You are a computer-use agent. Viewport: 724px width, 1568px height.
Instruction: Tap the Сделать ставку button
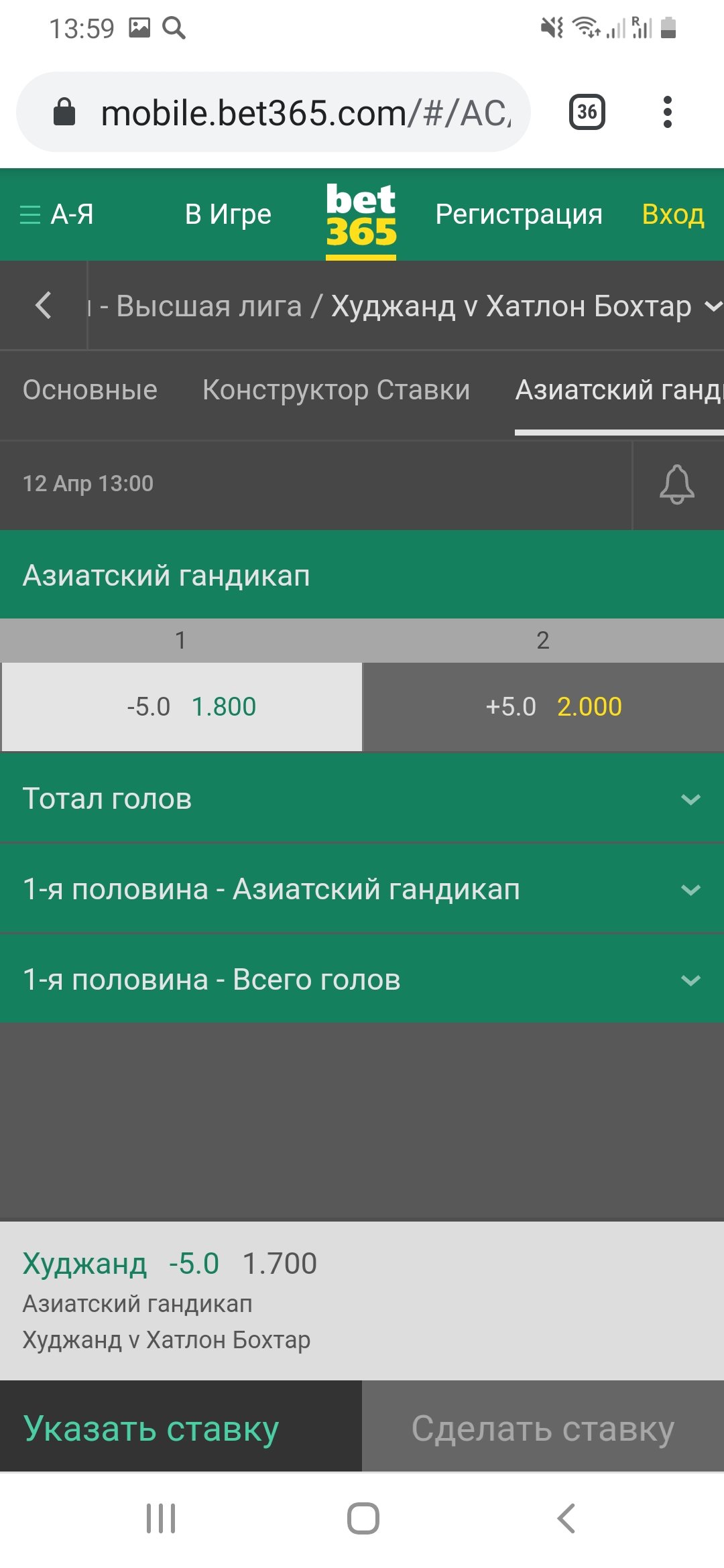(x=543, y=1429)
